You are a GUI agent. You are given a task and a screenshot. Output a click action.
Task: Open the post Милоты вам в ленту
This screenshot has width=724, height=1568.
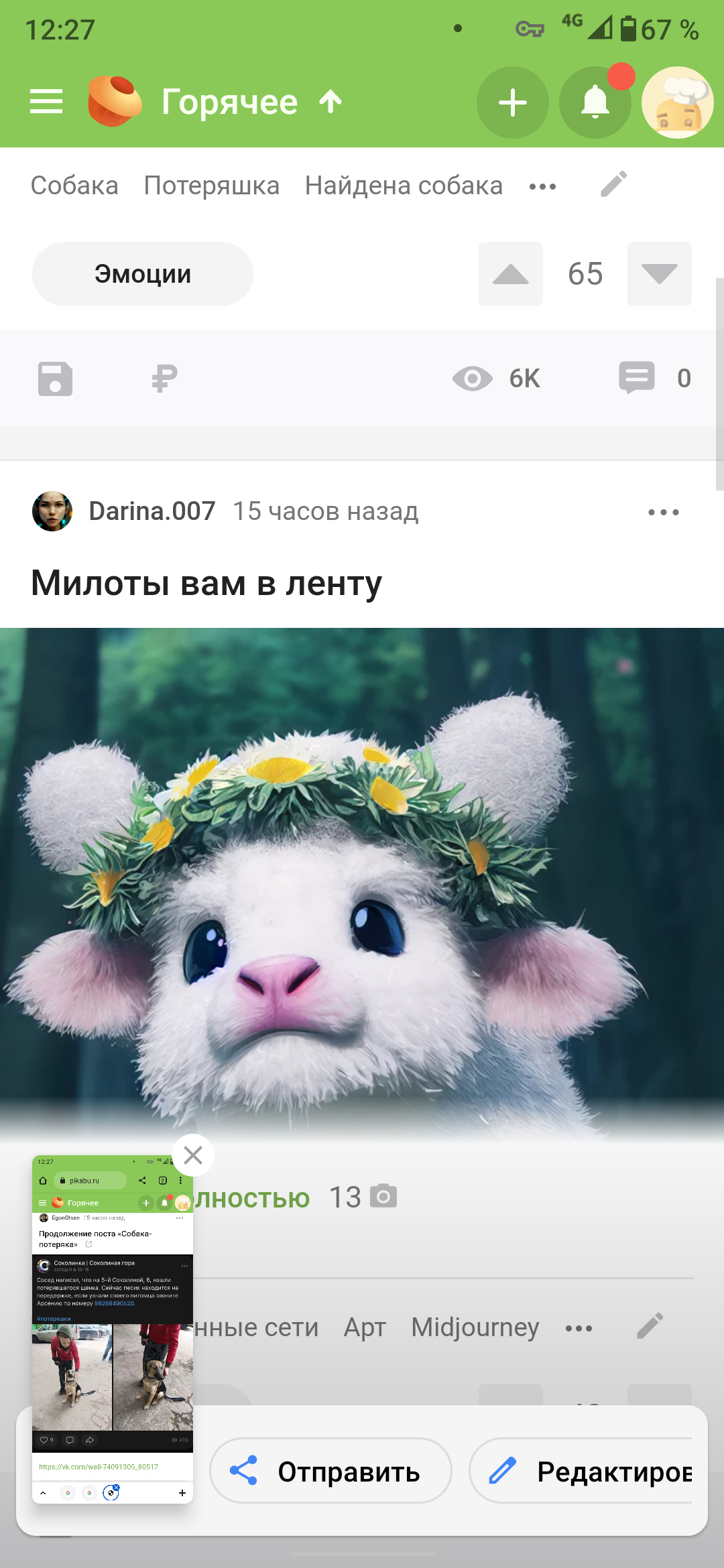[x=206, y=583]
